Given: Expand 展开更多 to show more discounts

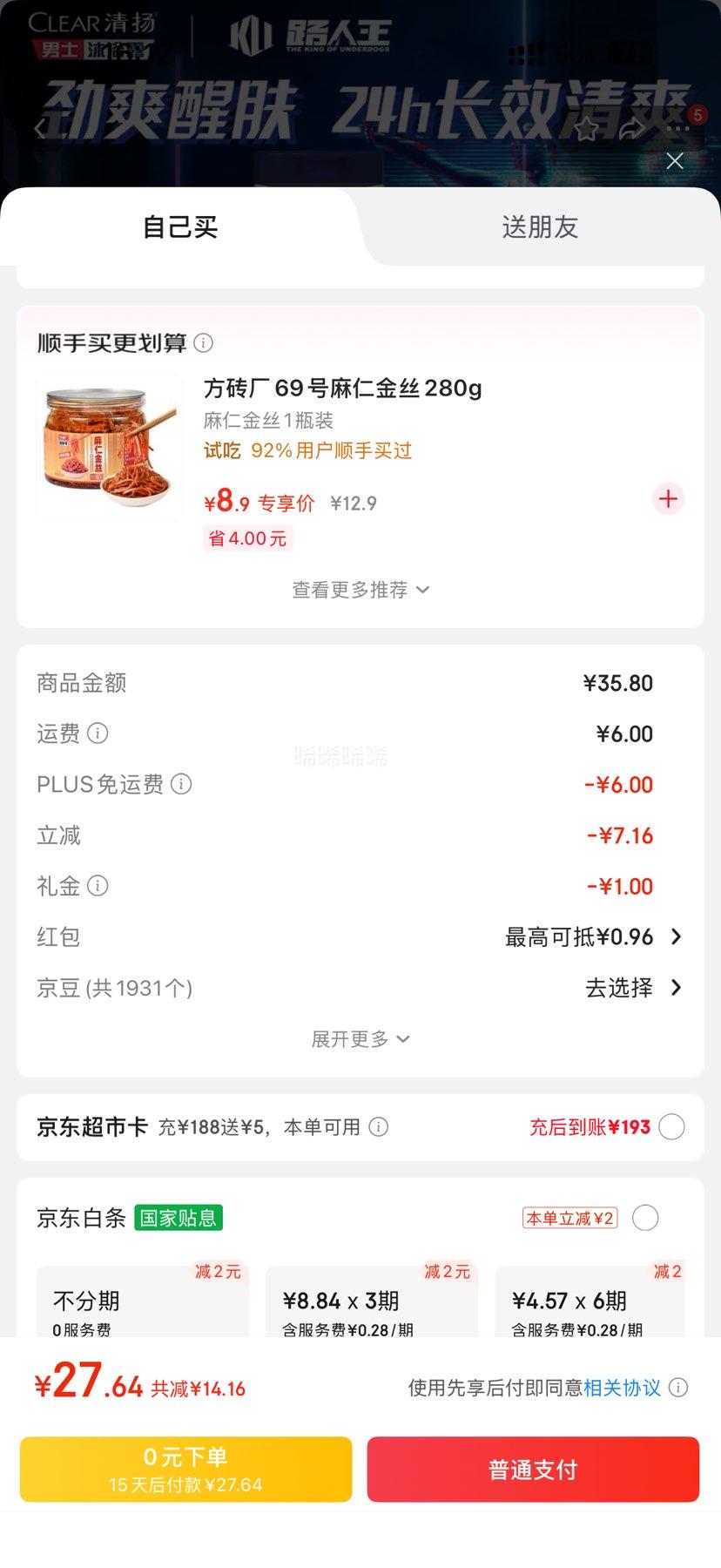Looking at the screenshot, I should 360,1038.
